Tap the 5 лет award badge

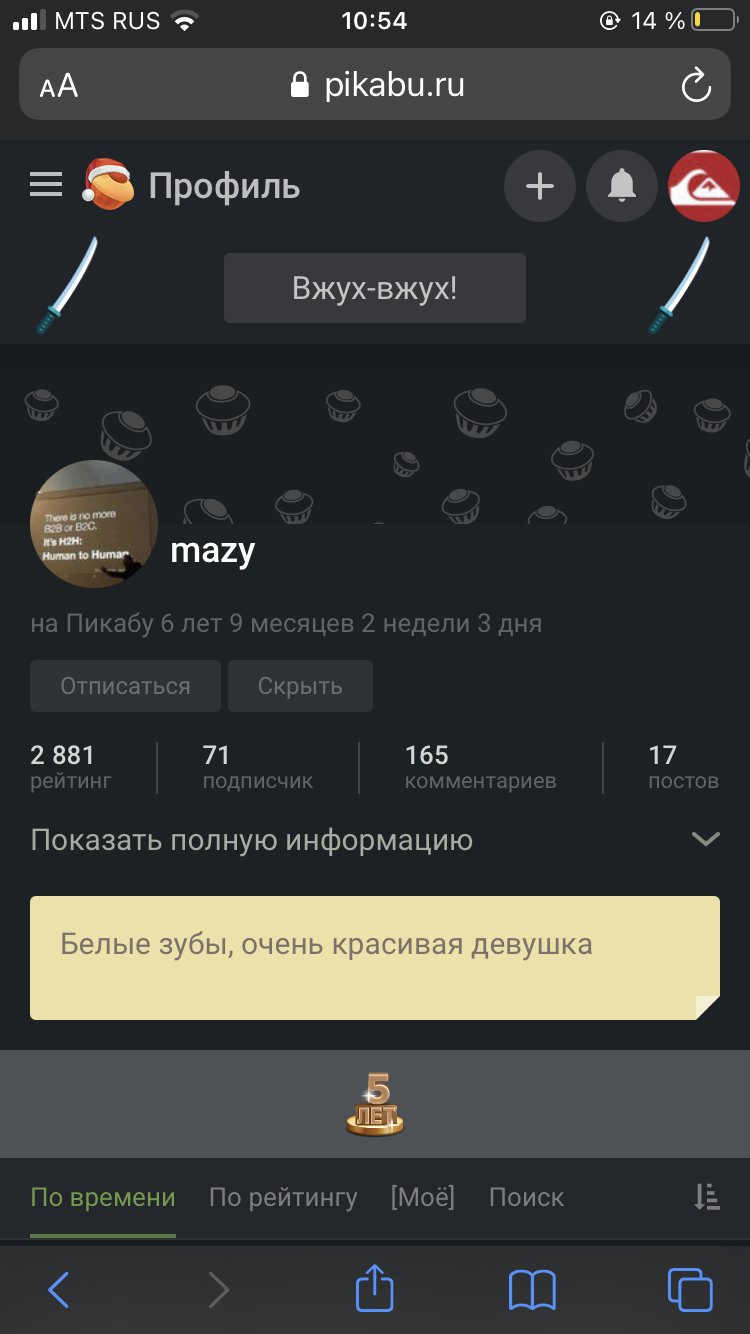[x=375, y=1103]
